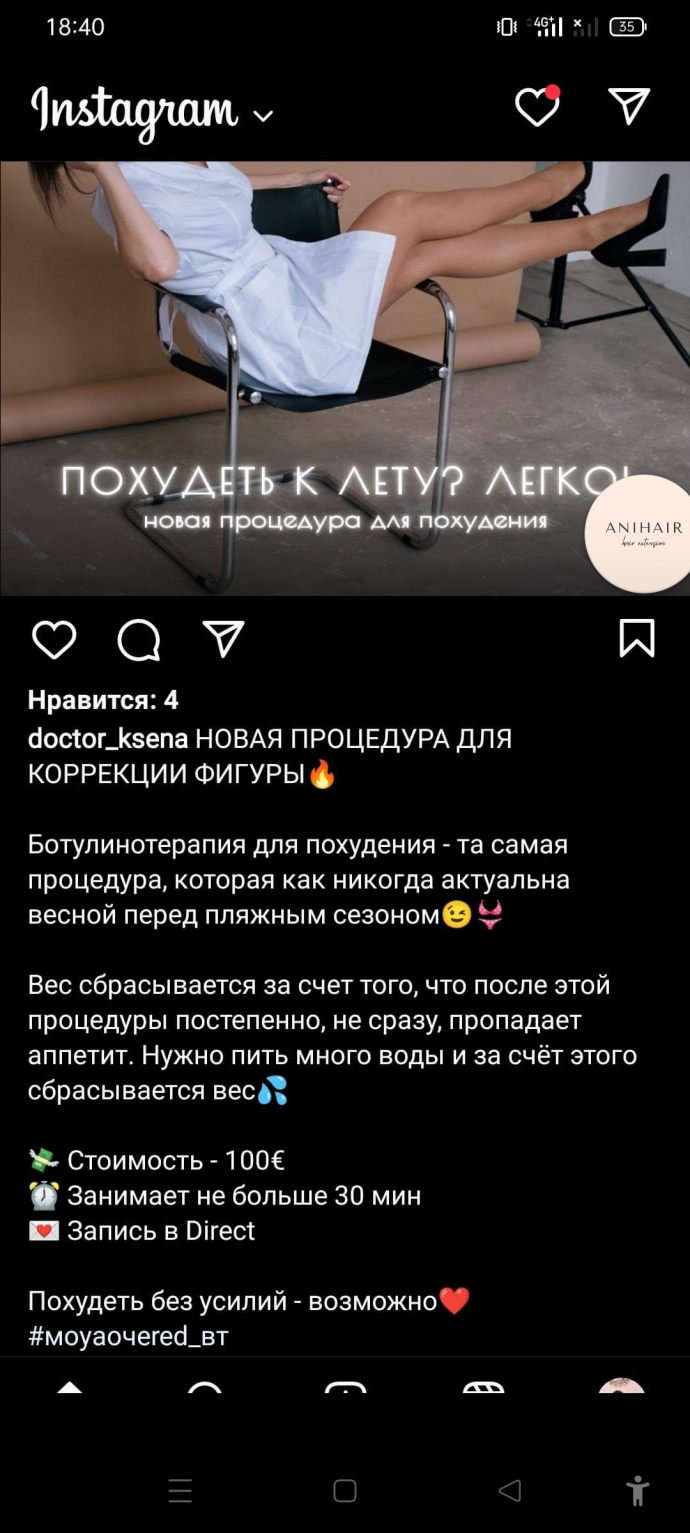
Task: Tap the system back button
Action: click(509, 1491)
